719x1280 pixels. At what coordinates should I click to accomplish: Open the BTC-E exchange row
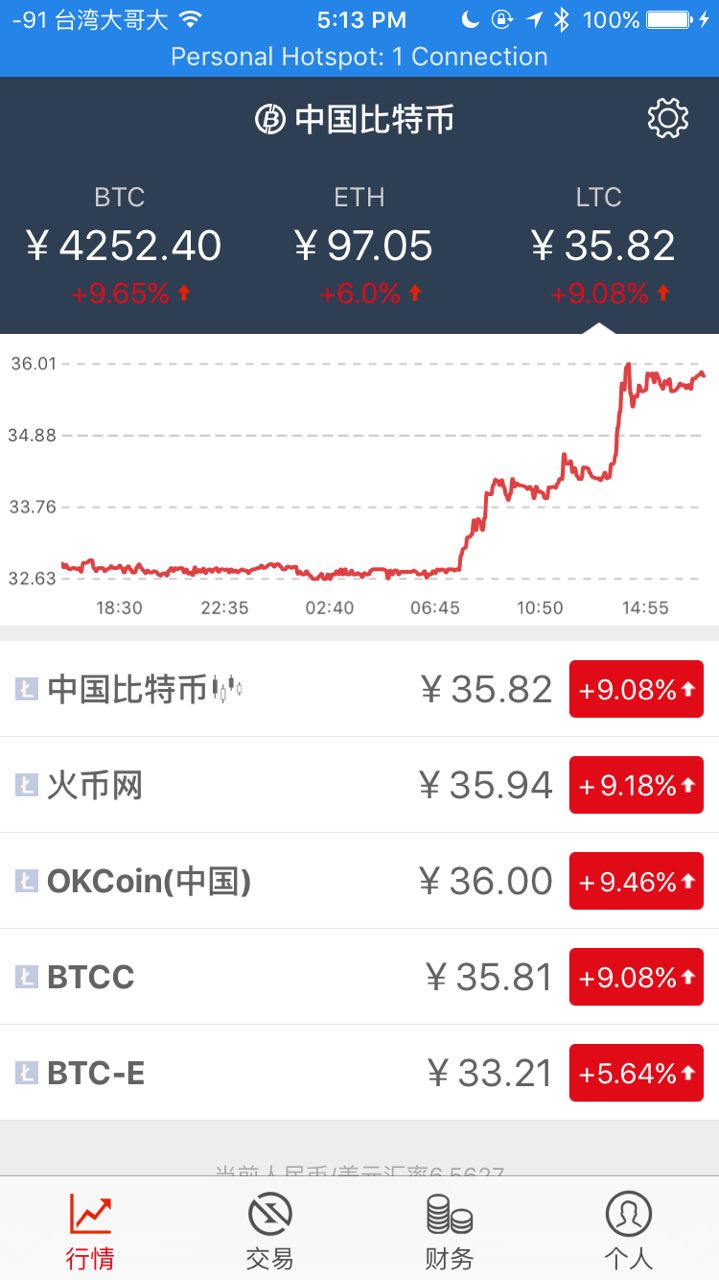(359, 1073)
